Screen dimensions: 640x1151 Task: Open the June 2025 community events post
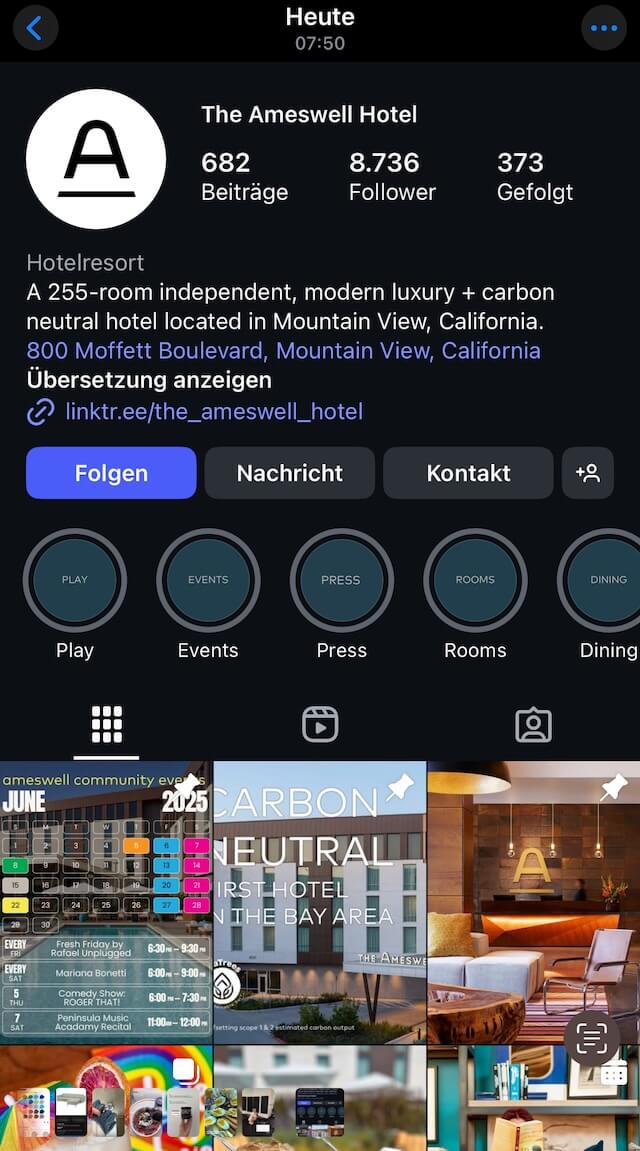106,902
